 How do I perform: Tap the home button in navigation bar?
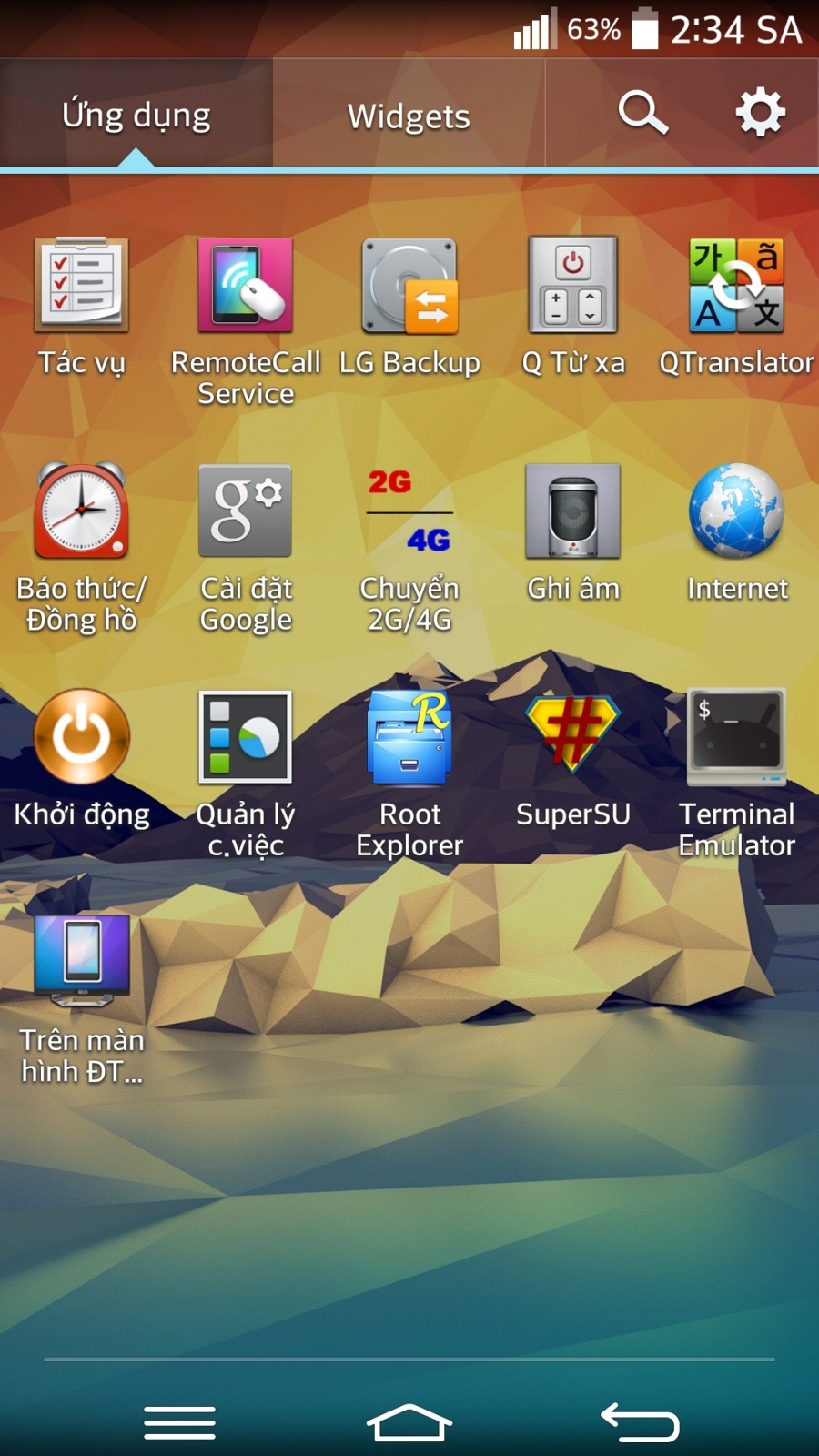click(x=409, y=1422)
